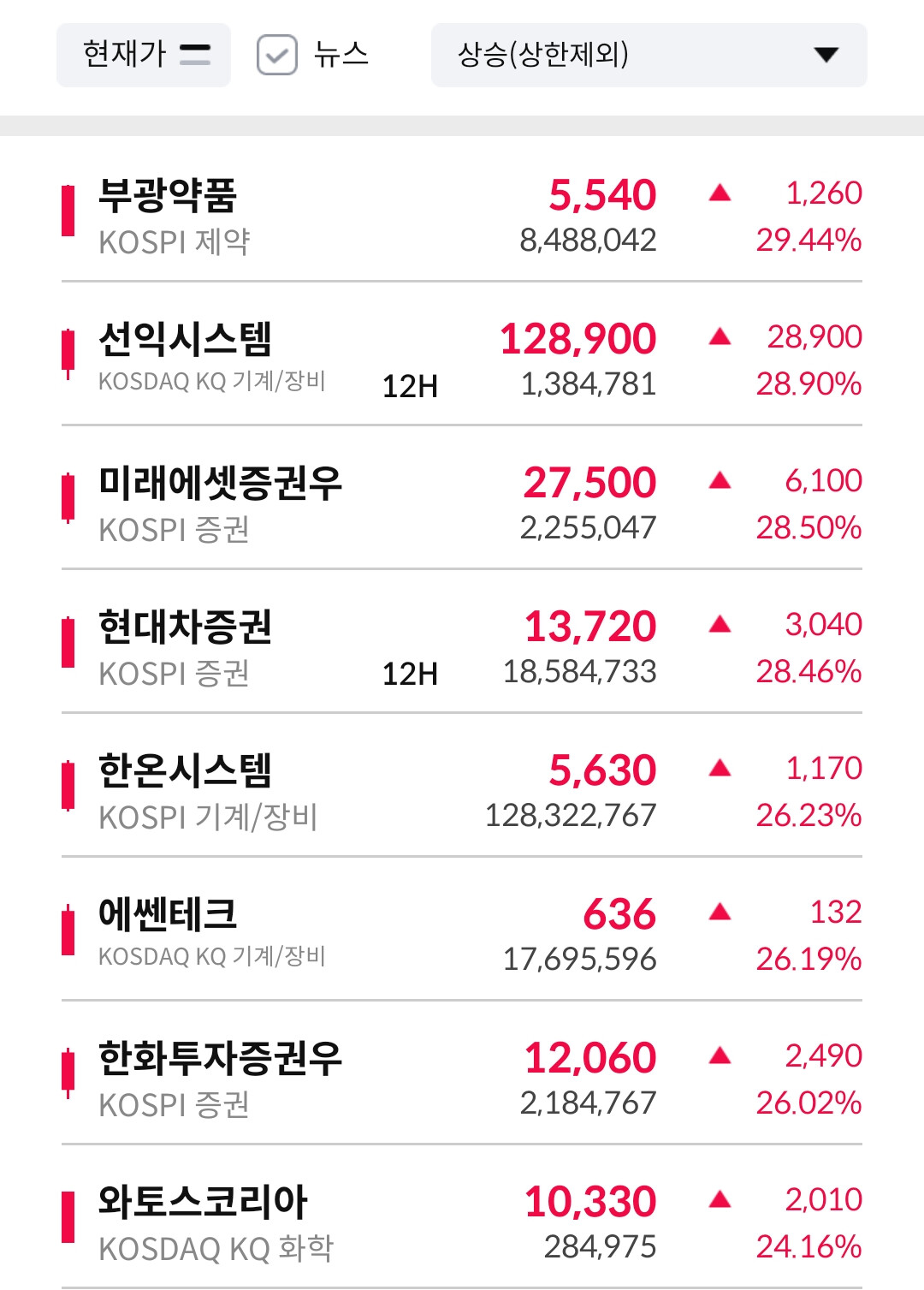This screenshot has height=1290, width=924.
Task: Tap the 현재가 display toggle button
Action: click(144, 55)
